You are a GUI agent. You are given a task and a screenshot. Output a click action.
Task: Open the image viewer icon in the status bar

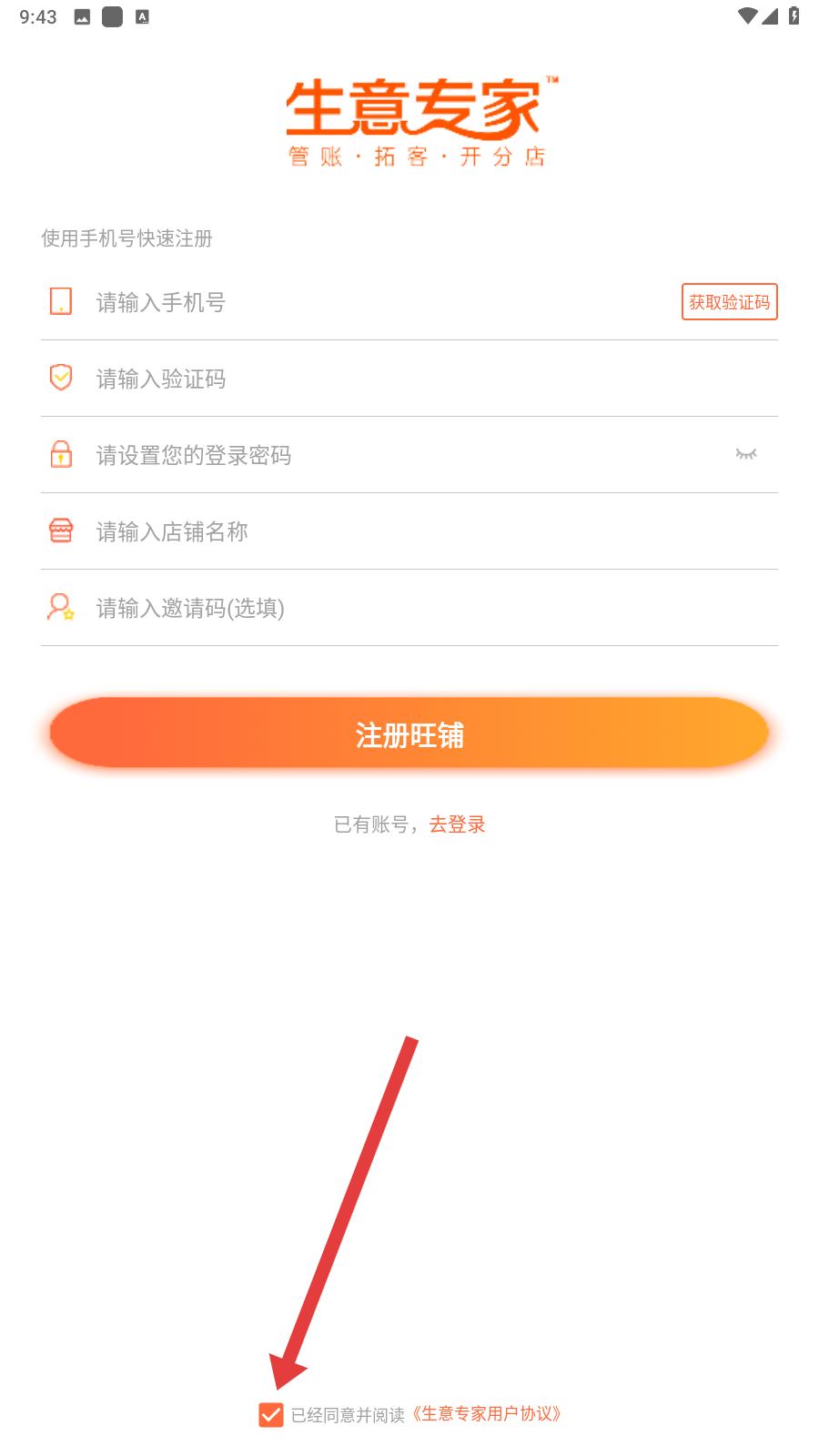[83, 15]
